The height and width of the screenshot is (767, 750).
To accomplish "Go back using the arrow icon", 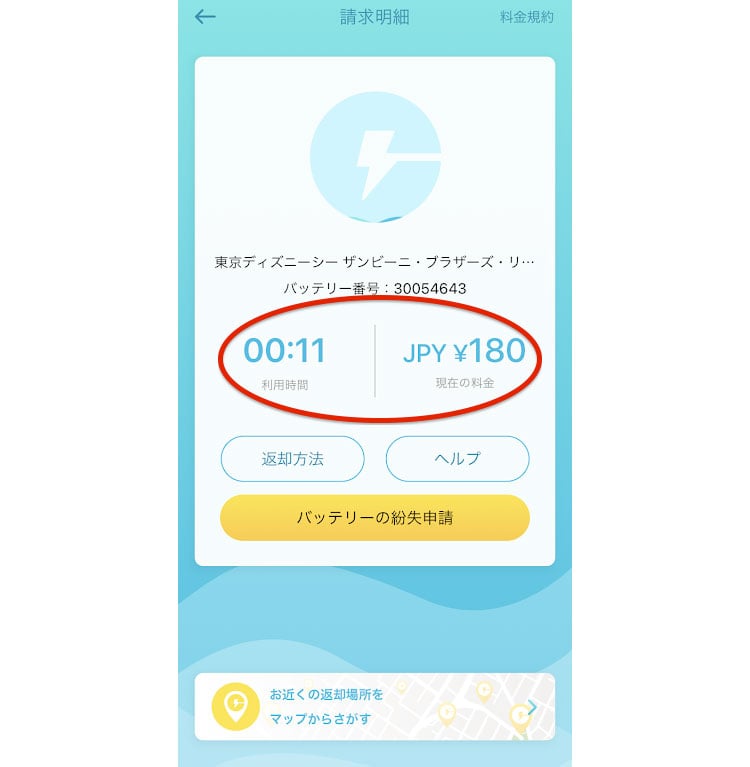I will (205, 17).
